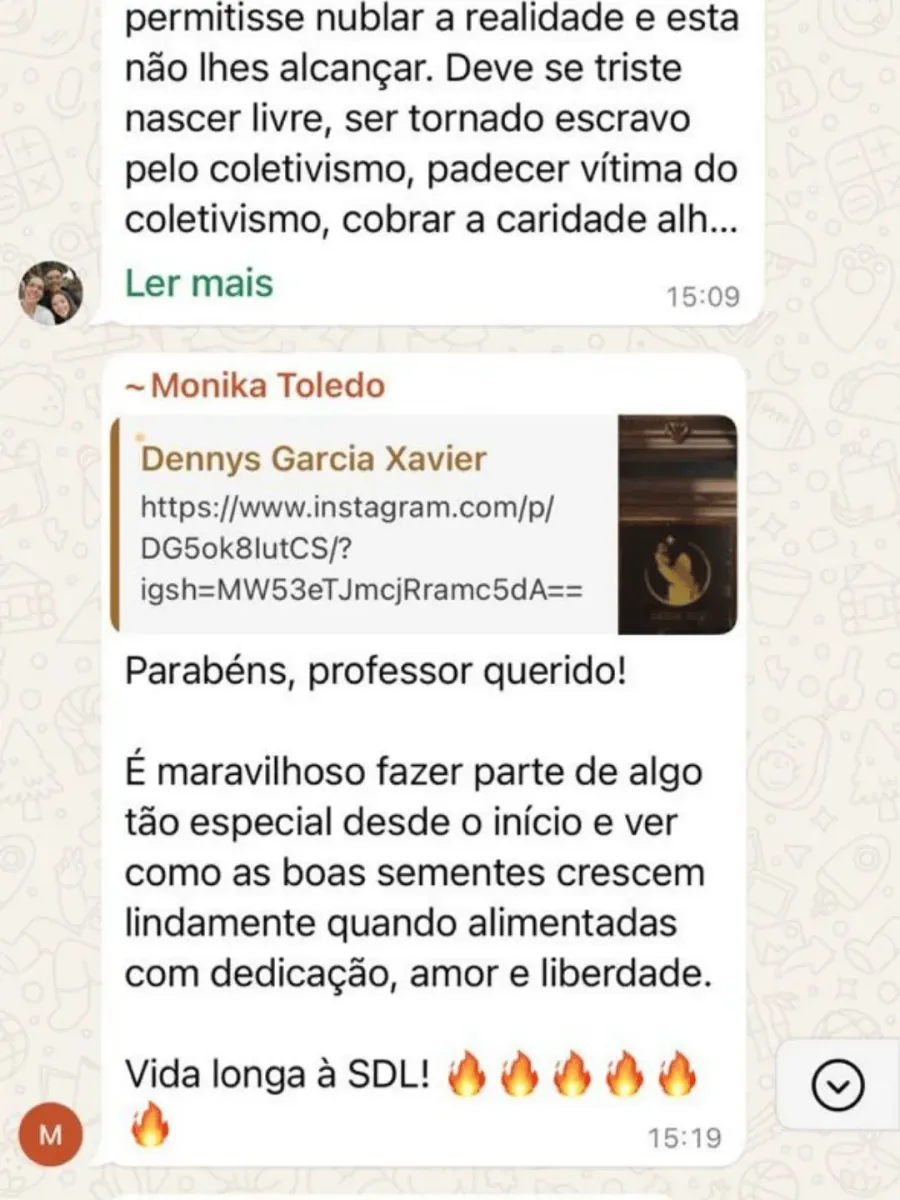This screenshot has height=1200, width=900.
Task: Jump to the latest messages with the down arrow
Action: [x=838, y=1085]
